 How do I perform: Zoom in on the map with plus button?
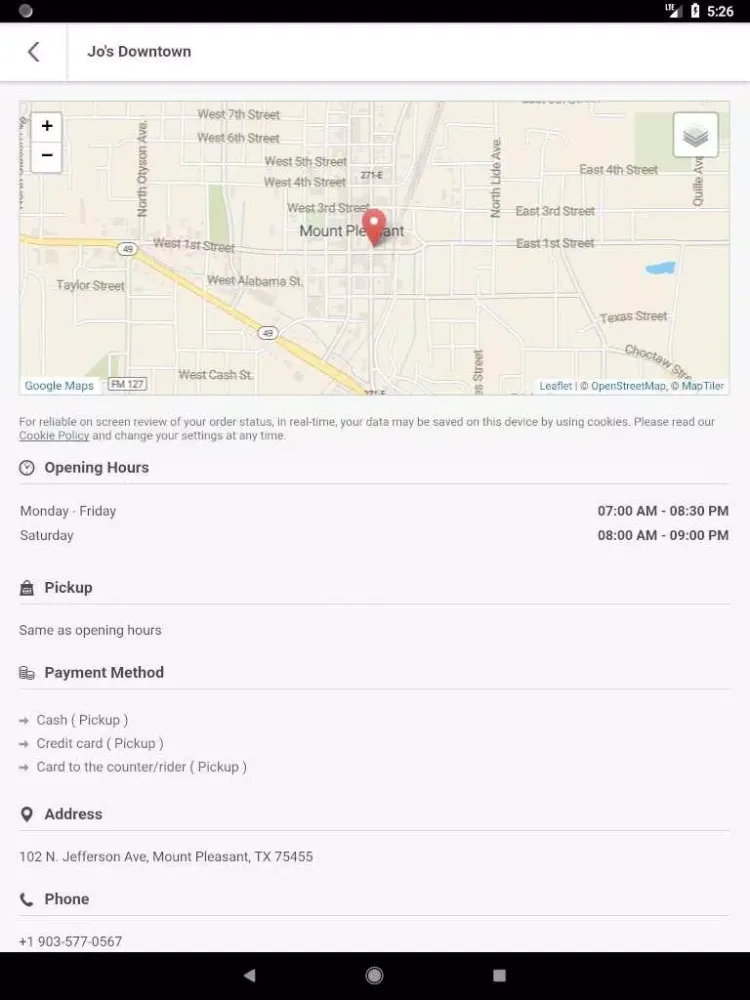(46, 126)
